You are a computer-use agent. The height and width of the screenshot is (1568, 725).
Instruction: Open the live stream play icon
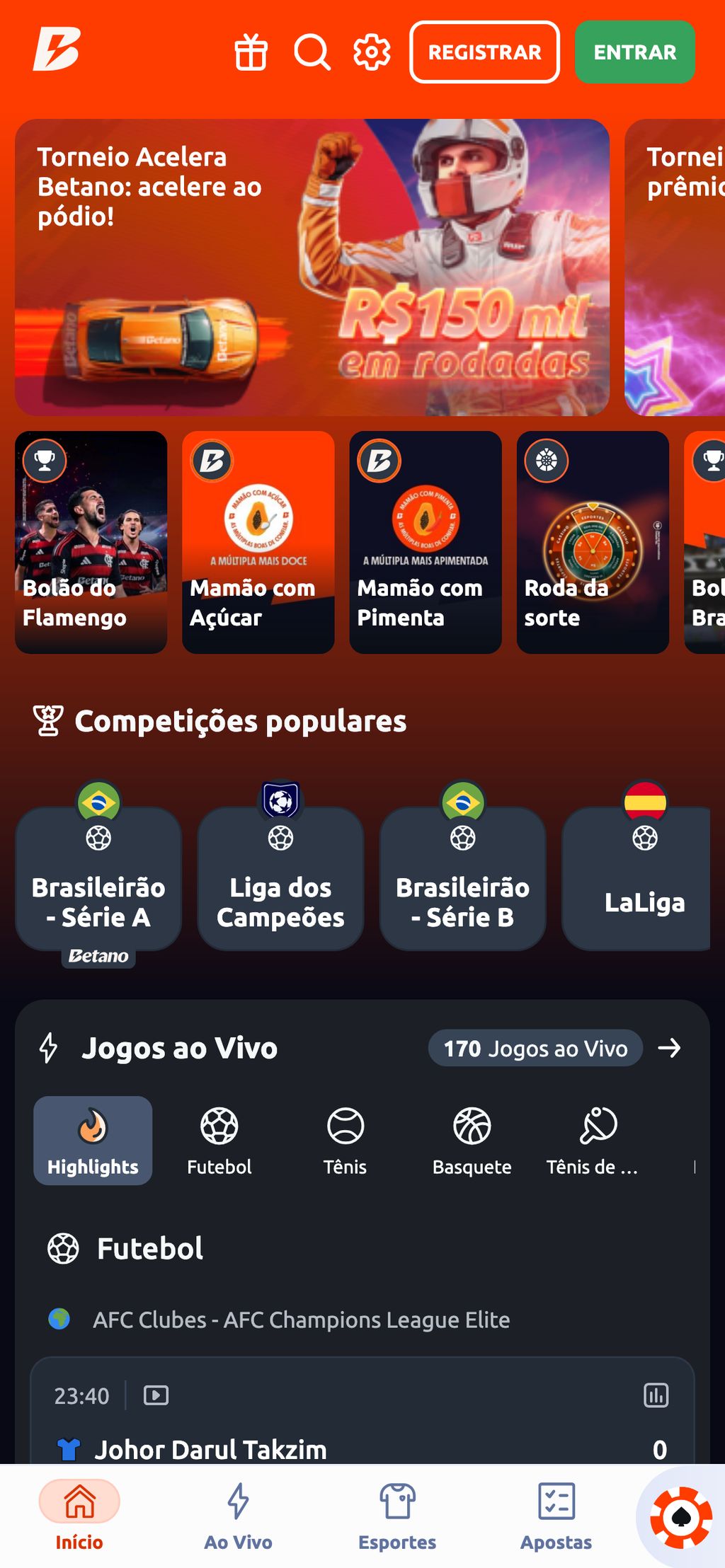[x=158, y=1397]
